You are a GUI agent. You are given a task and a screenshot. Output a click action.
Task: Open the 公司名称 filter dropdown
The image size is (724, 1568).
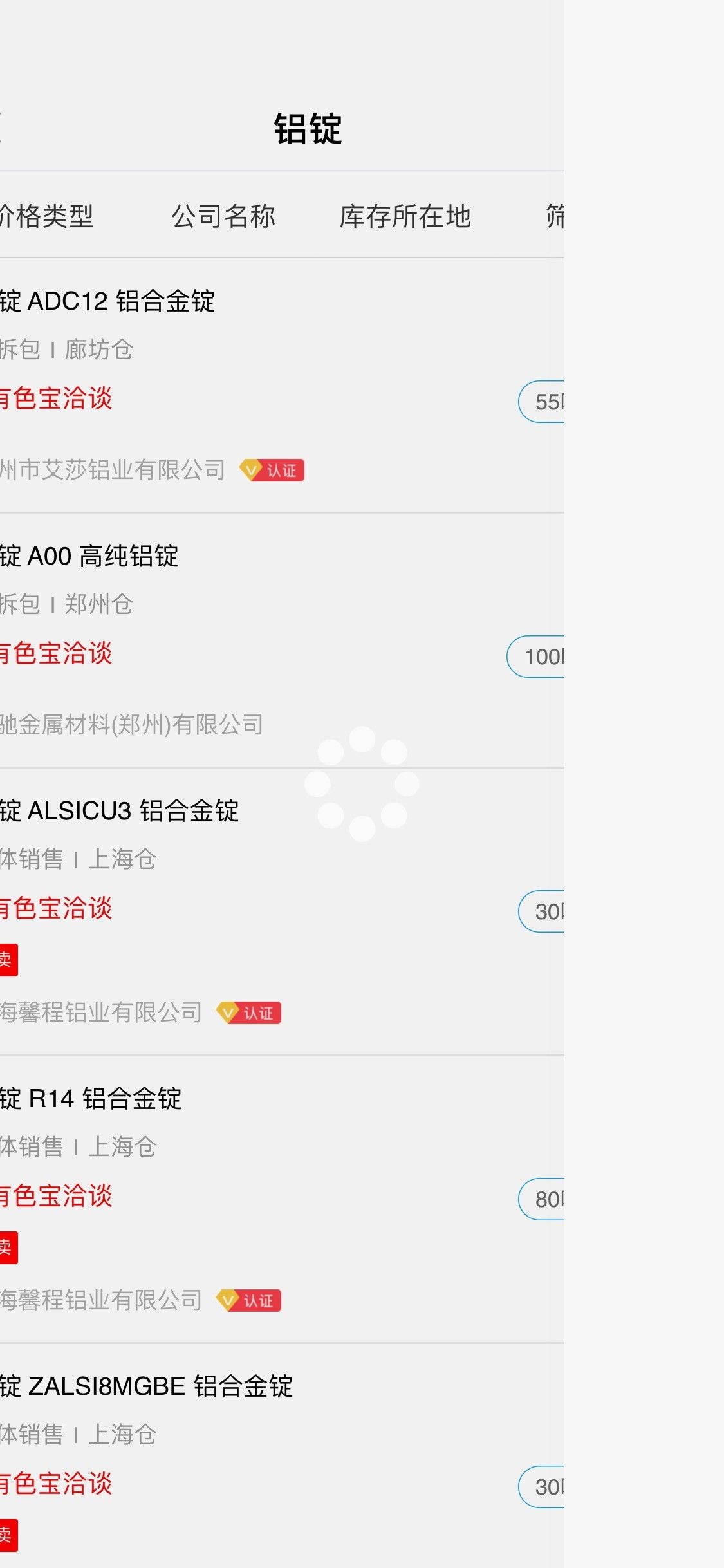pyautogui.click(x=223, y=216)
